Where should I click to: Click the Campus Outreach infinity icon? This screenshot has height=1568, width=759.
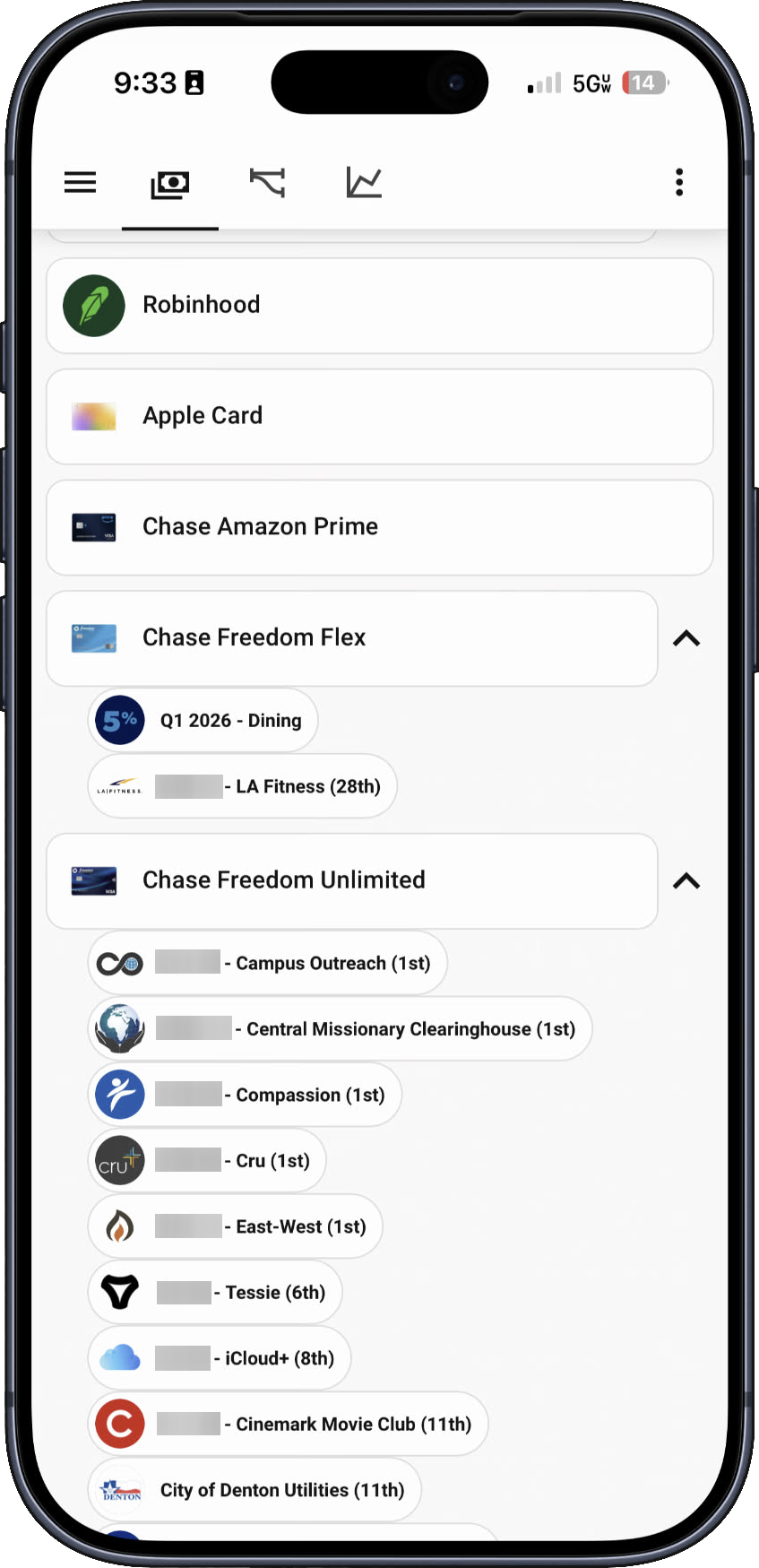tap(119, 962)
